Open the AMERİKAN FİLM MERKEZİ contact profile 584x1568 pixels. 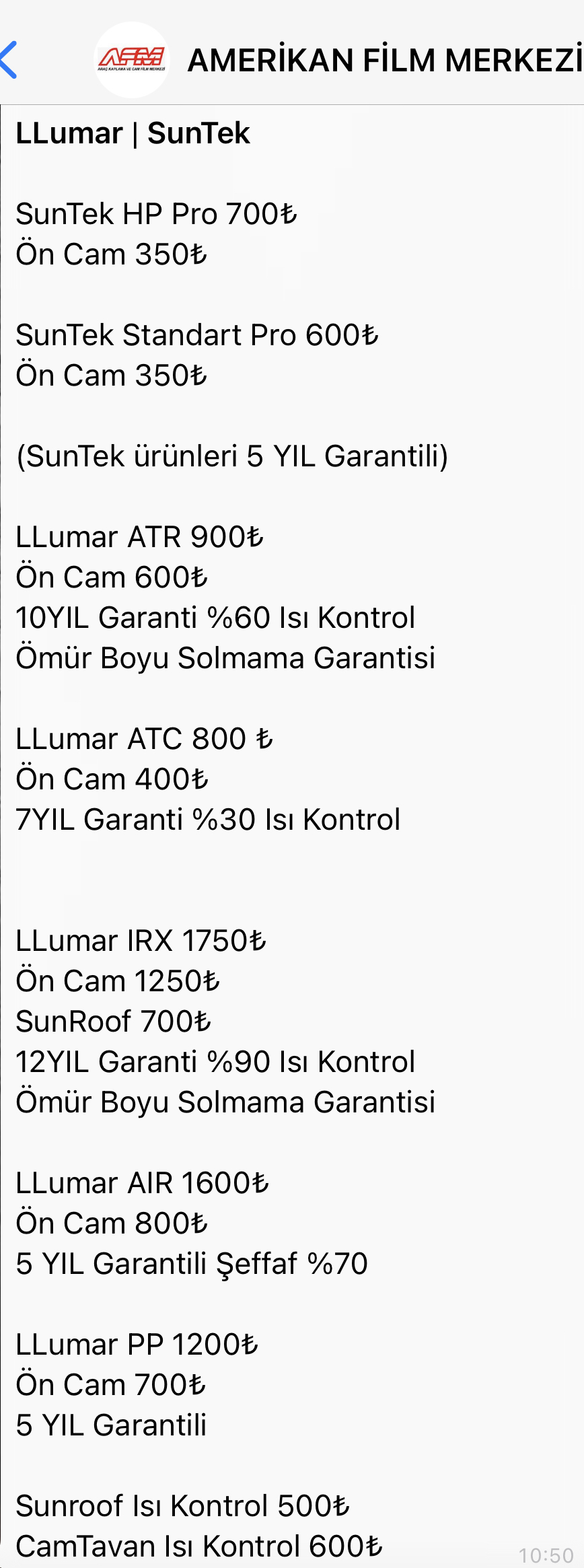coord(384,60)
